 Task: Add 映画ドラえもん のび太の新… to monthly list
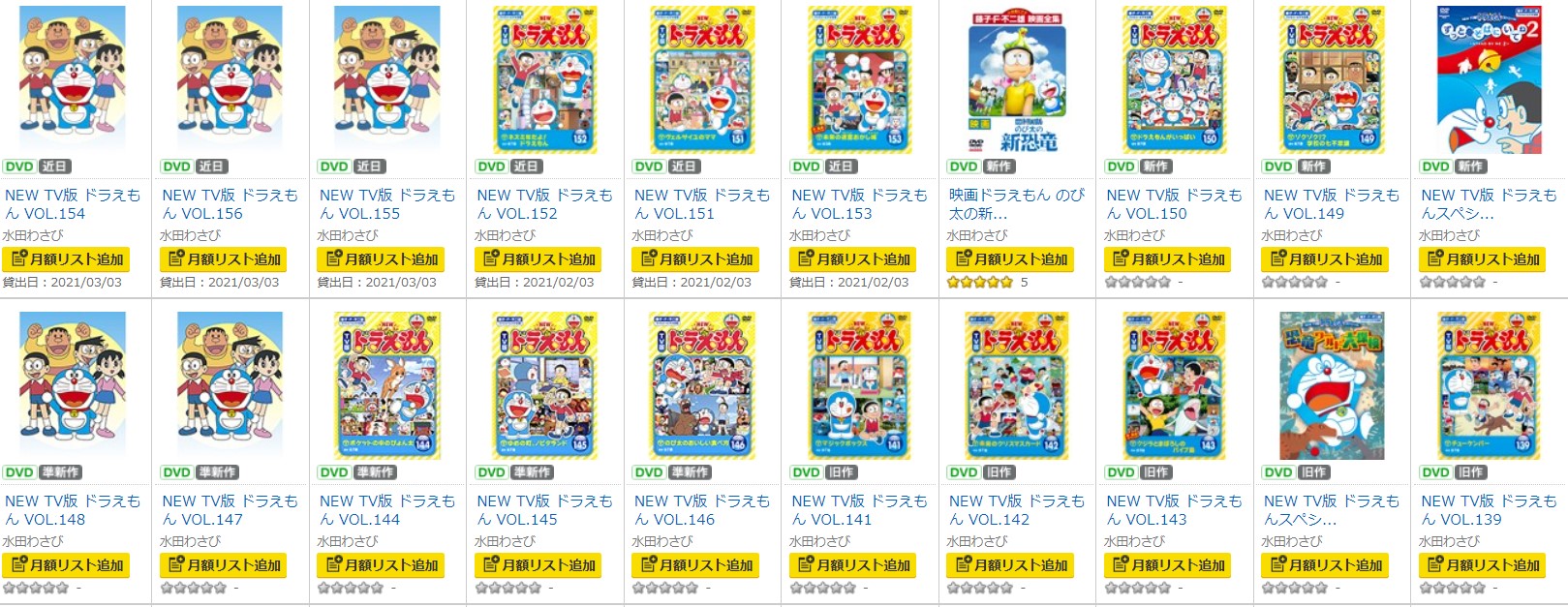1010,259
